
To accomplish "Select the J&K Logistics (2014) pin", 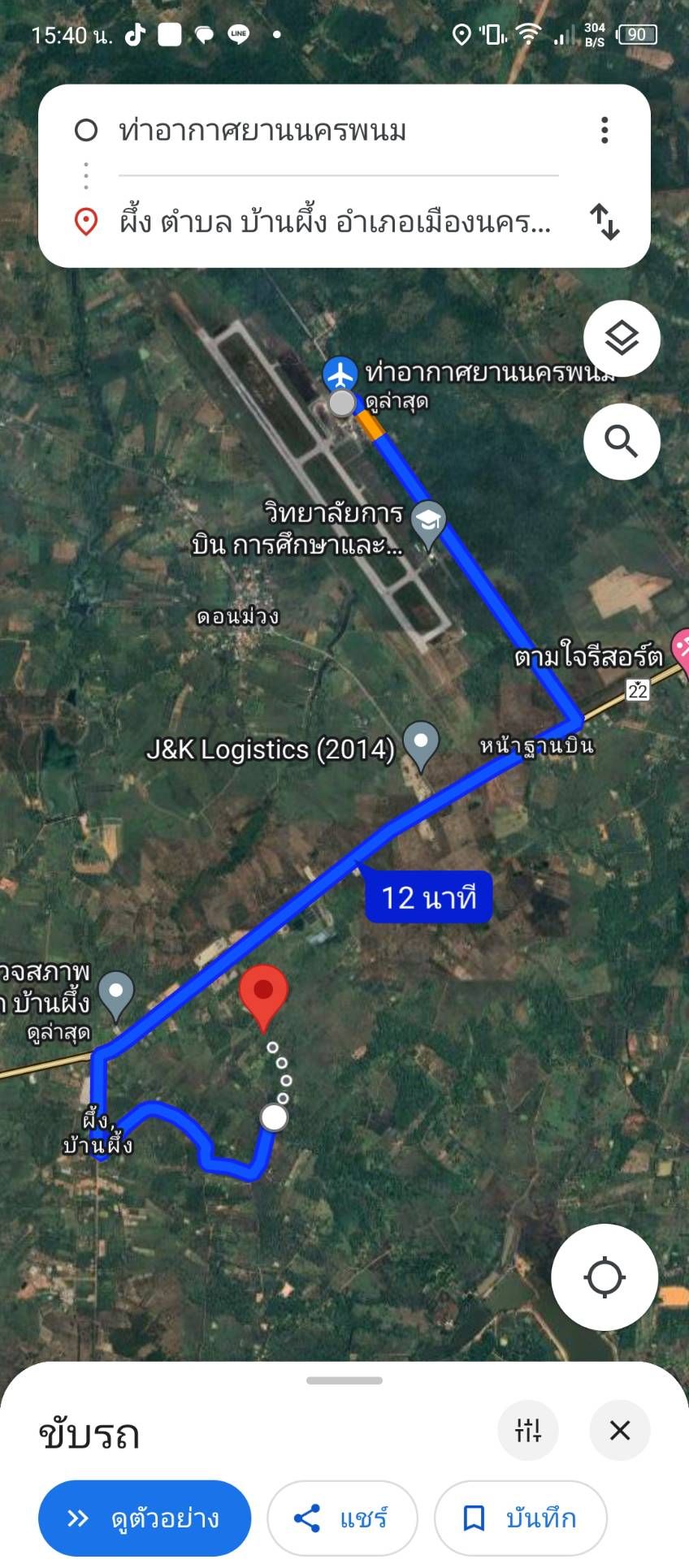I will [x=421, y=745].
